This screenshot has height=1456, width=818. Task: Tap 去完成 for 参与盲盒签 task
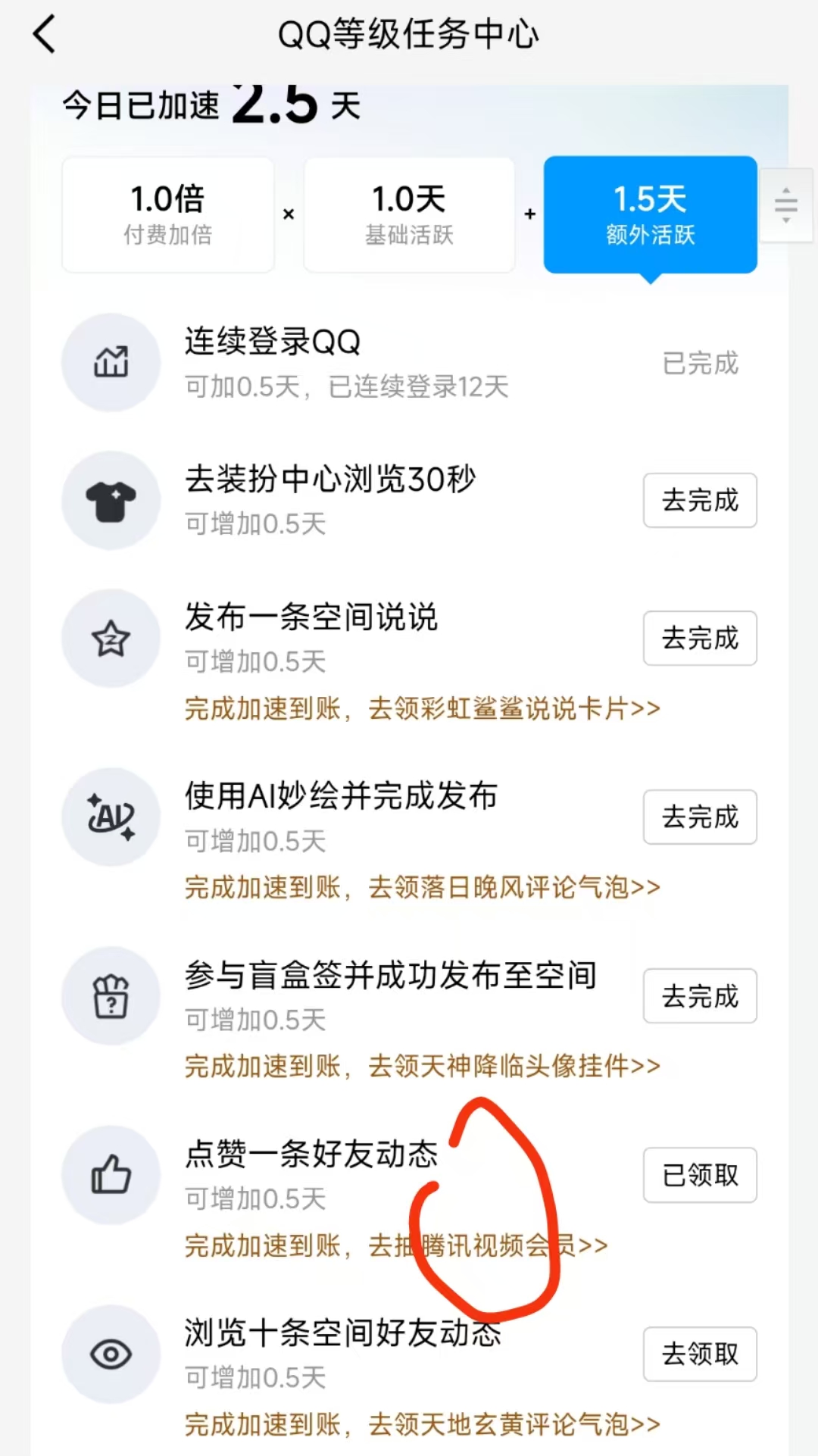coord(700,995)
